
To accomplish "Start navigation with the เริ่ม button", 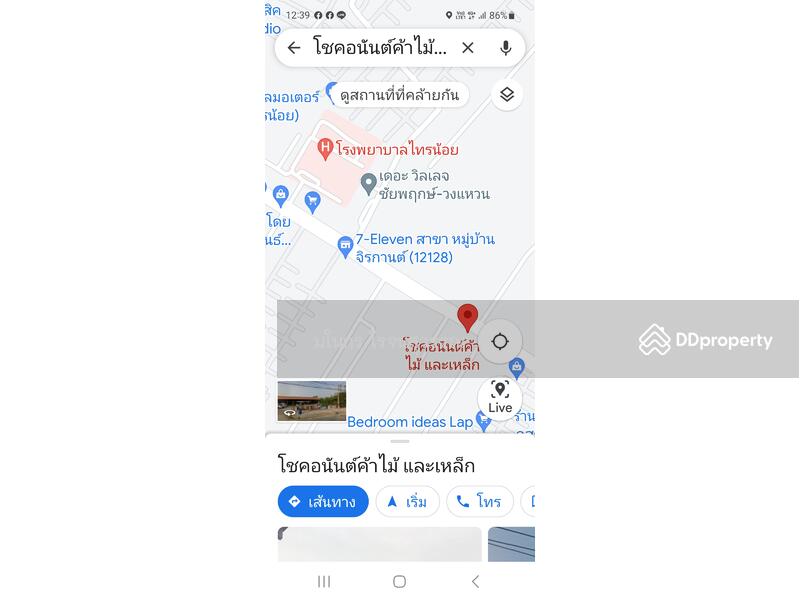I will click(407, 502).
